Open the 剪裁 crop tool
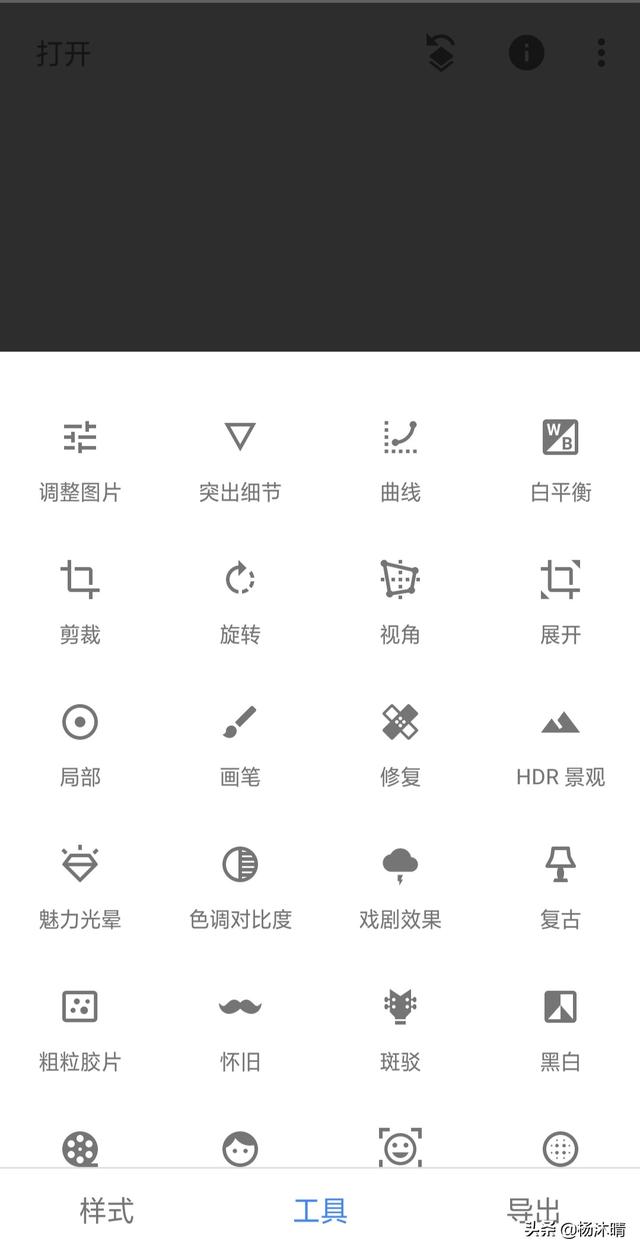 point(80,603)
